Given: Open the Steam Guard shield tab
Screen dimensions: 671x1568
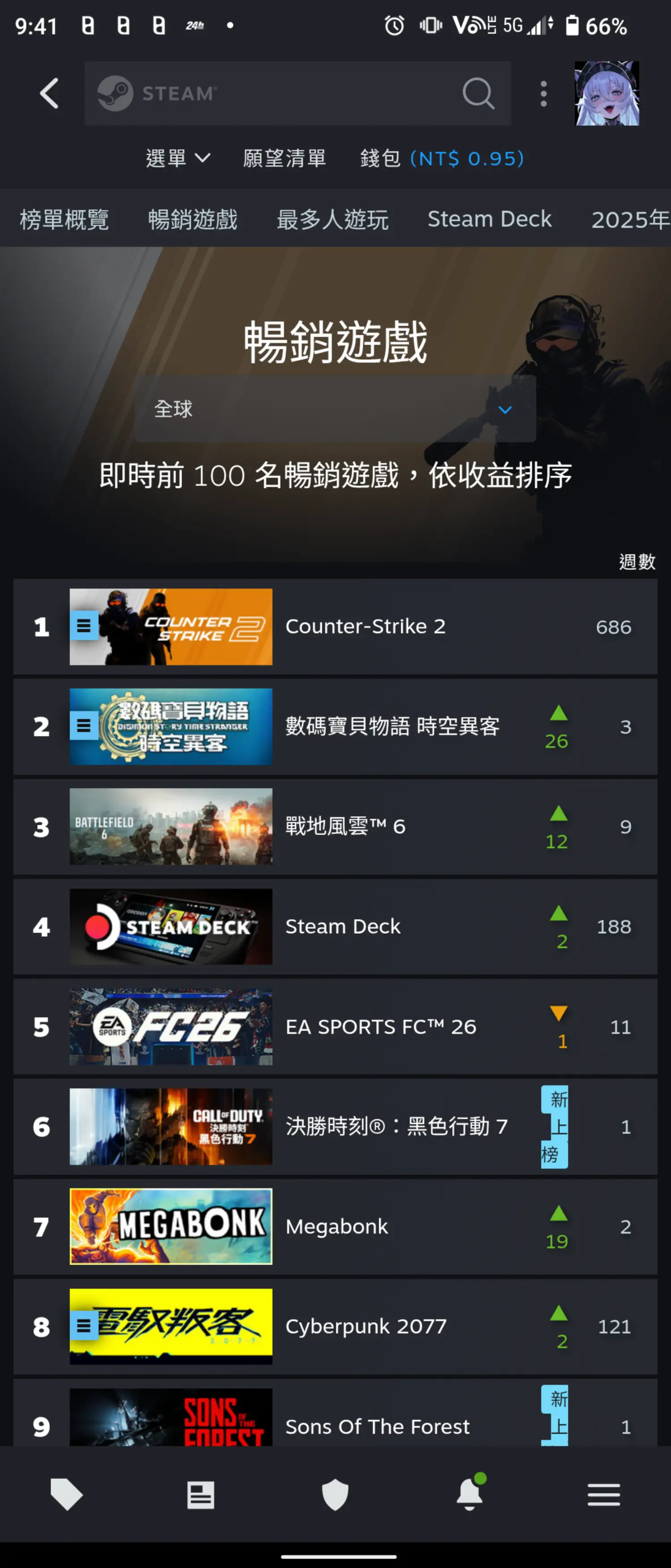Looking at the screenshot, I should click(335, 1494).
